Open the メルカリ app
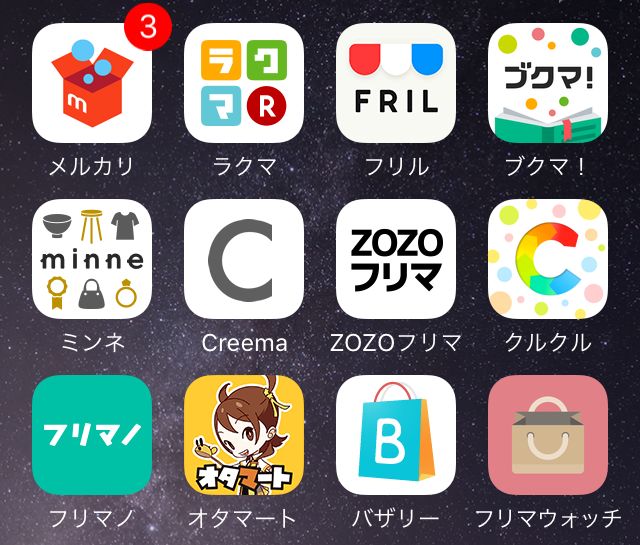The height and width of the screenshot is (545, 640). pos(92,84)
